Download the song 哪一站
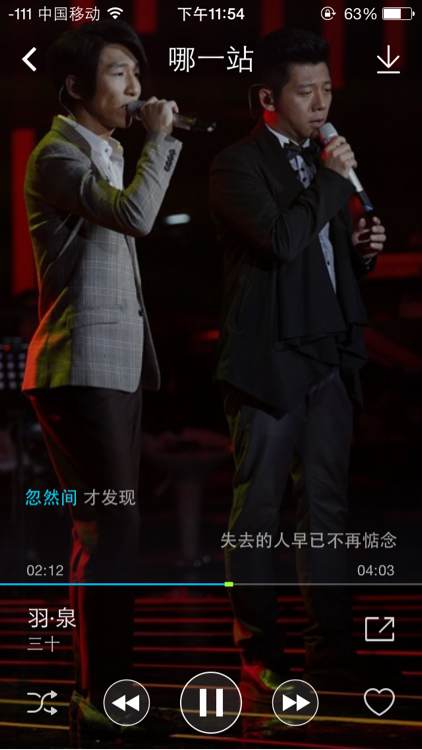 pyautogui.click(x=388, y=59)
